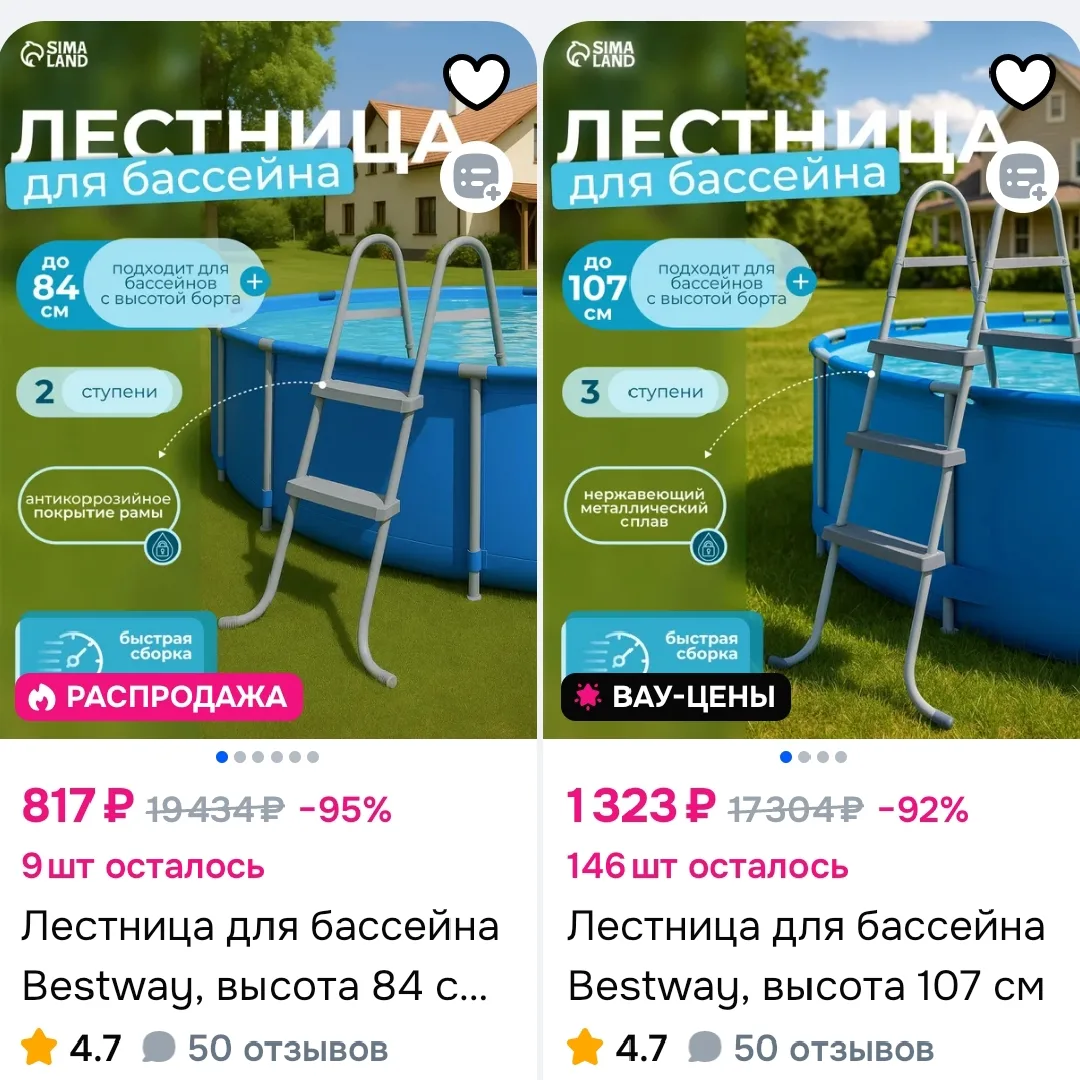1080x1080 pixels.
Task: Open the Bestway 84 cm pool ladder product
Action: click(x=260, y=956)
